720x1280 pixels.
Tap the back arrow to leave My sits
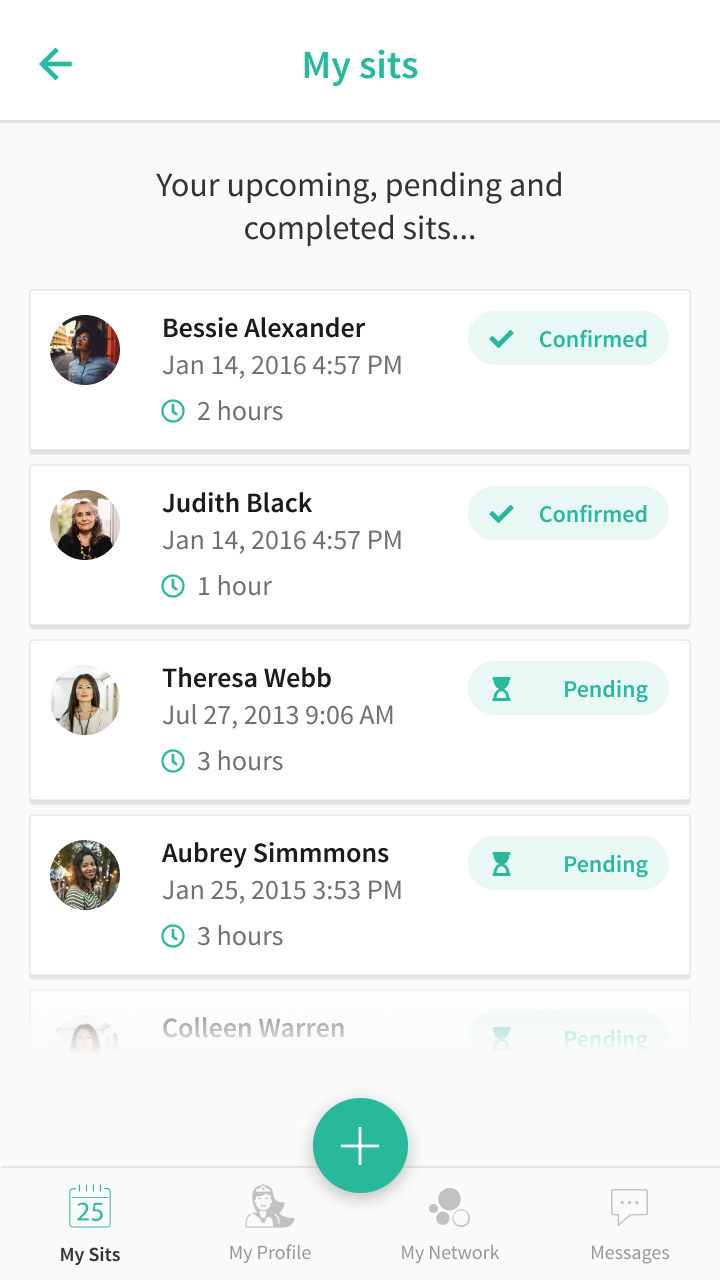pos(55,64)
